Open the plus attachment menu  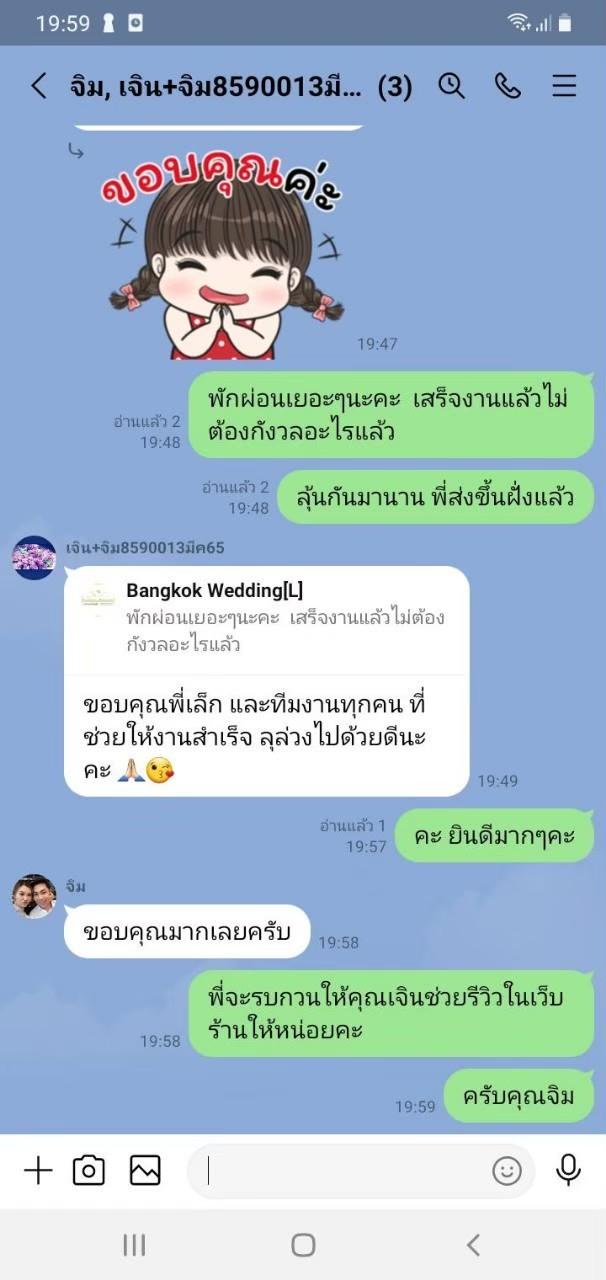point(37,1170)
